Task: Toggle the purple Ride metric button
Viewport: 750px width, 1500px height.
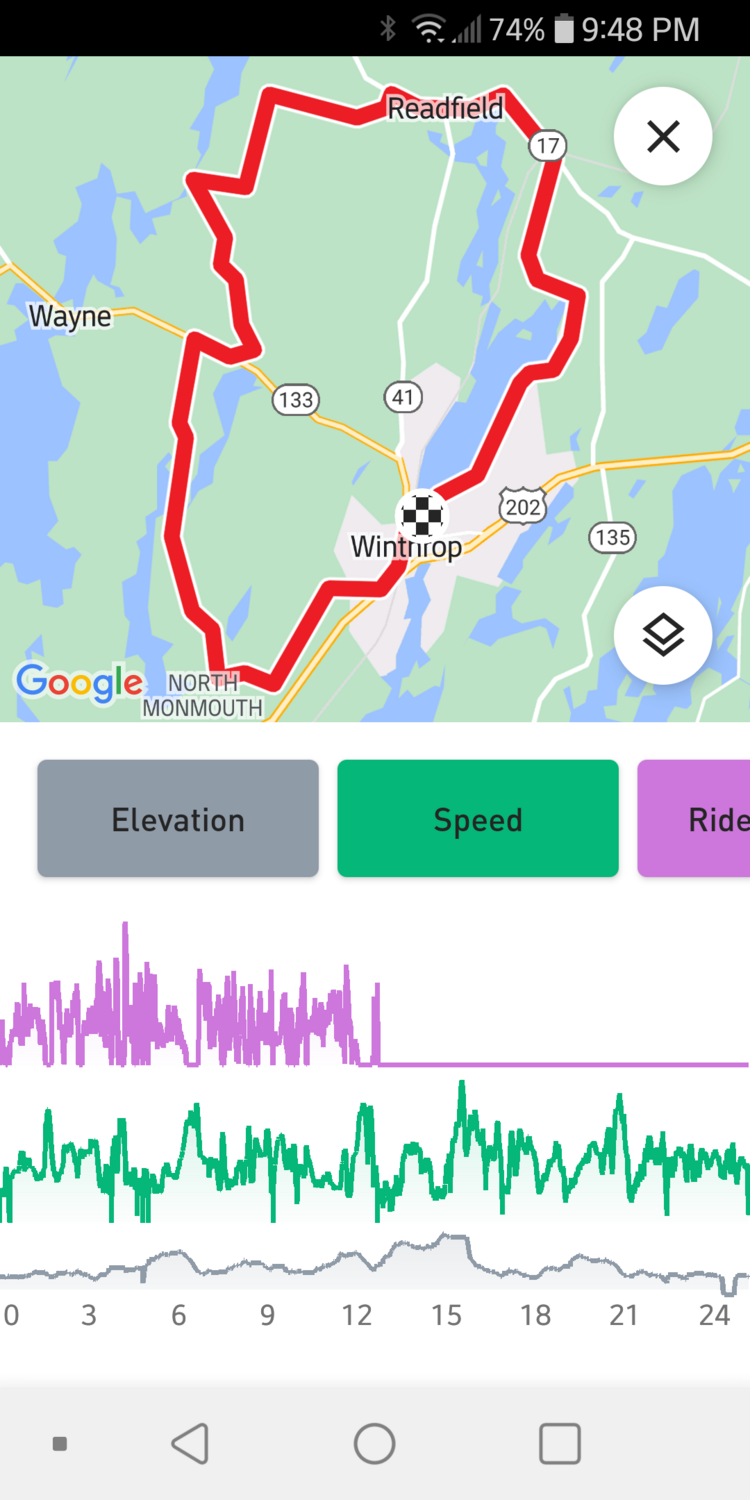Action: click(700, 819)
